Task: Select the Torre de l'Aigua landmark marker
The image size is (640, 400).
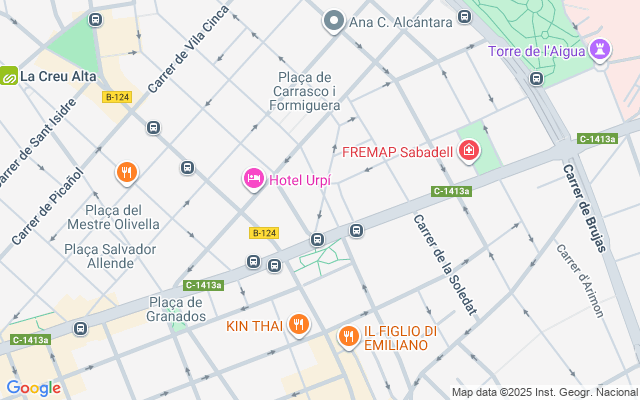Action: point(601,51)
